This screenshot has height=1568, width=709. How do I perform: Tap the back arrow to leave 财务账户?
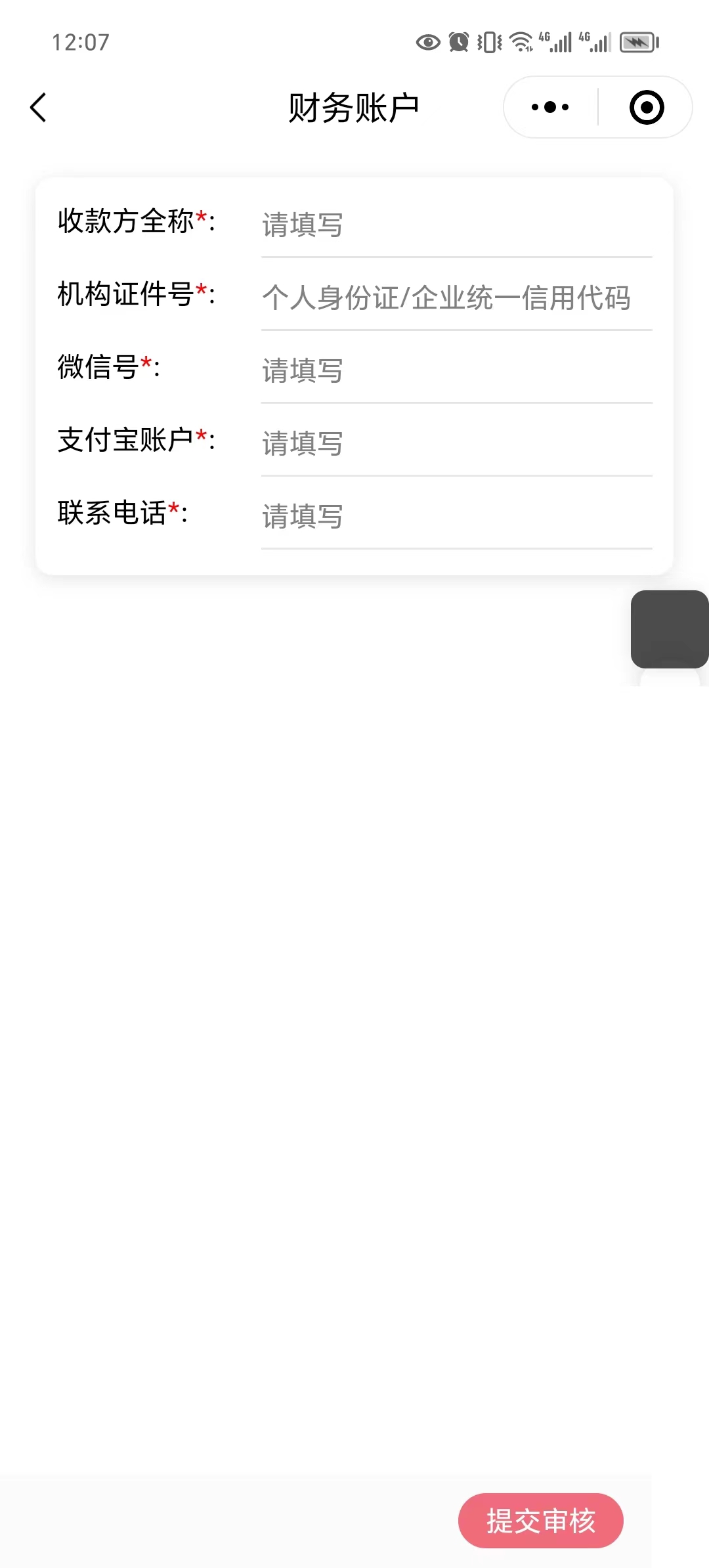pyautogui.click(x=37, y=107)
